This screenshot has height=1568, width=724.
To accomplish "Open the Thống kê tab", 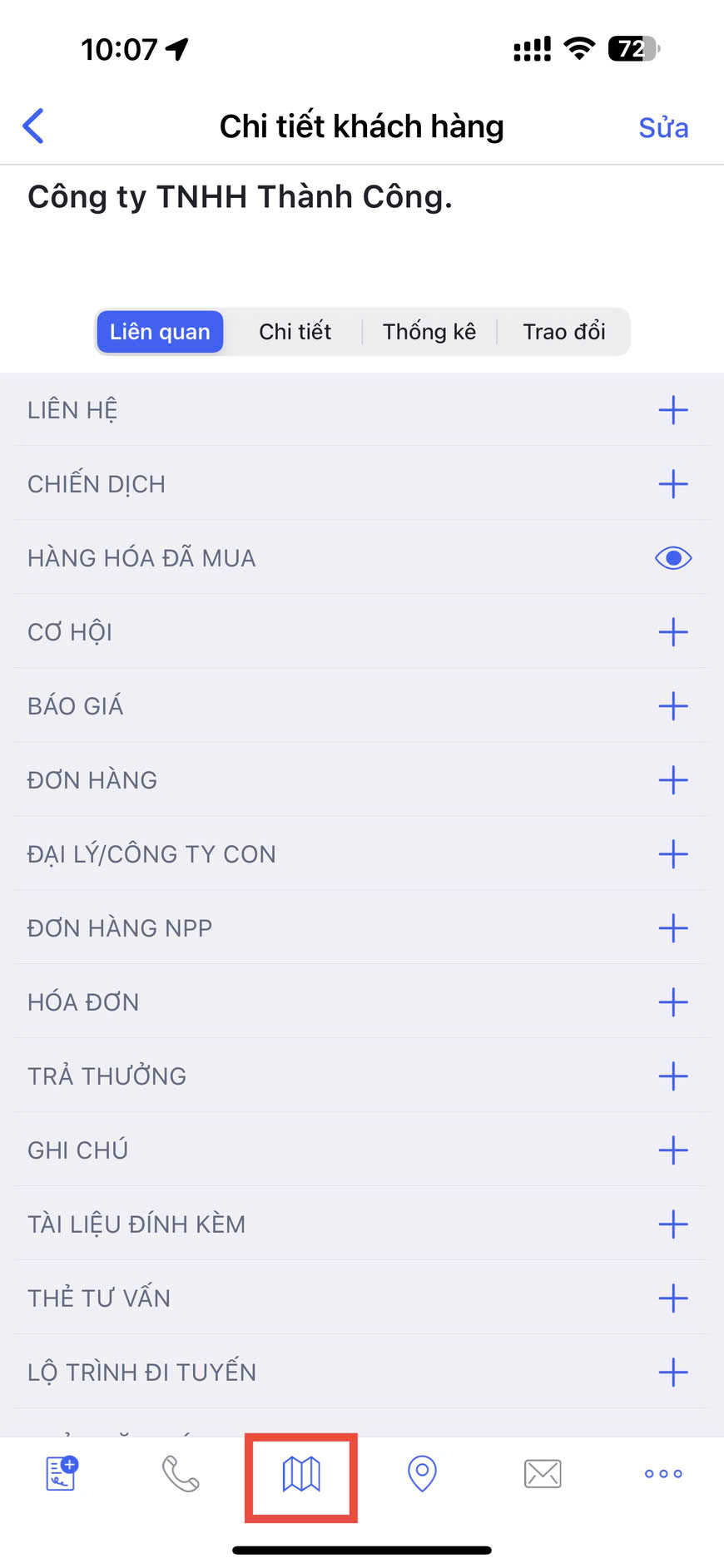I will (x=429, y=332).
